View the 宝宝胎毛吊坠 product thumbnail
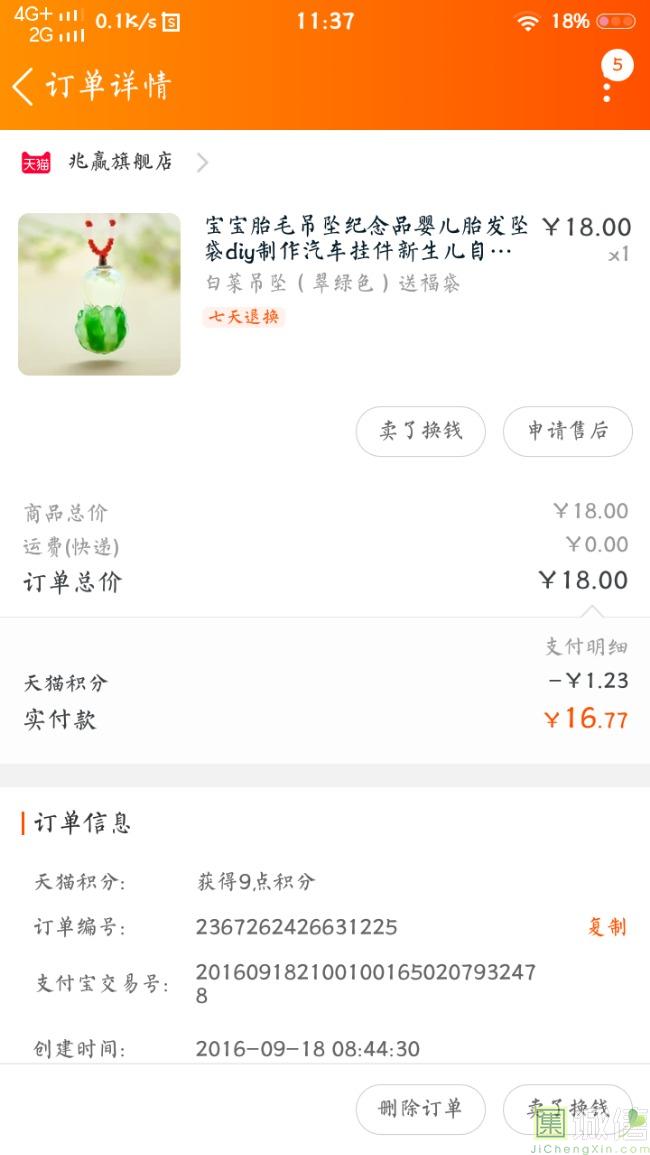The width and height of the screenshot is (650, 1155). pos(99,294)
